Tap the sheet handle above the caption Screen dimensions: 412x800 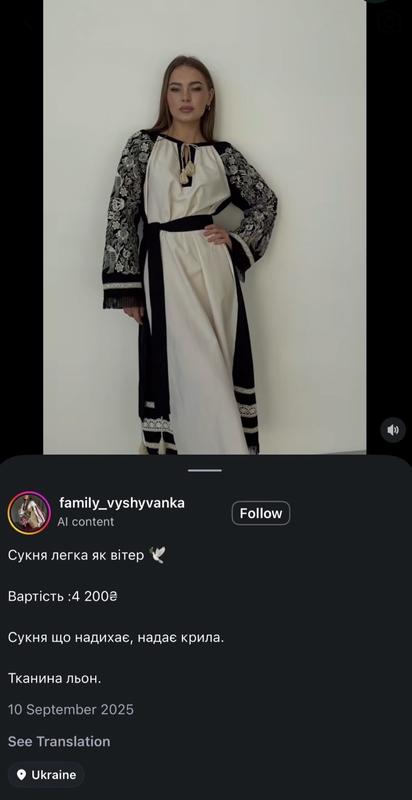click(x=204, y=470)
